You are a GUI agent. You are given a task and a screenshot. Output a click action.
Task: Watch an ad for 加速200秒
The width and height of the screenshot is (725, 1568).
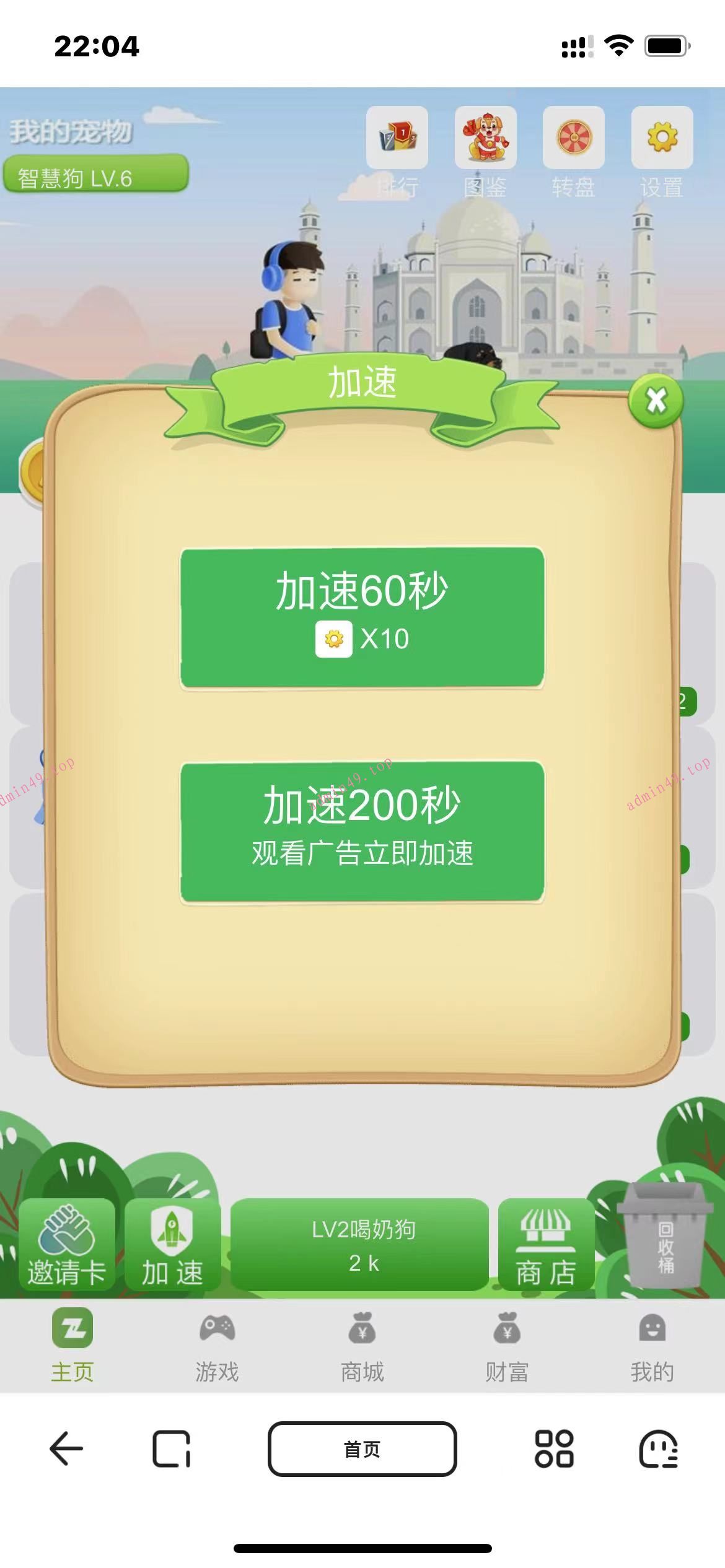coord(362,831)
